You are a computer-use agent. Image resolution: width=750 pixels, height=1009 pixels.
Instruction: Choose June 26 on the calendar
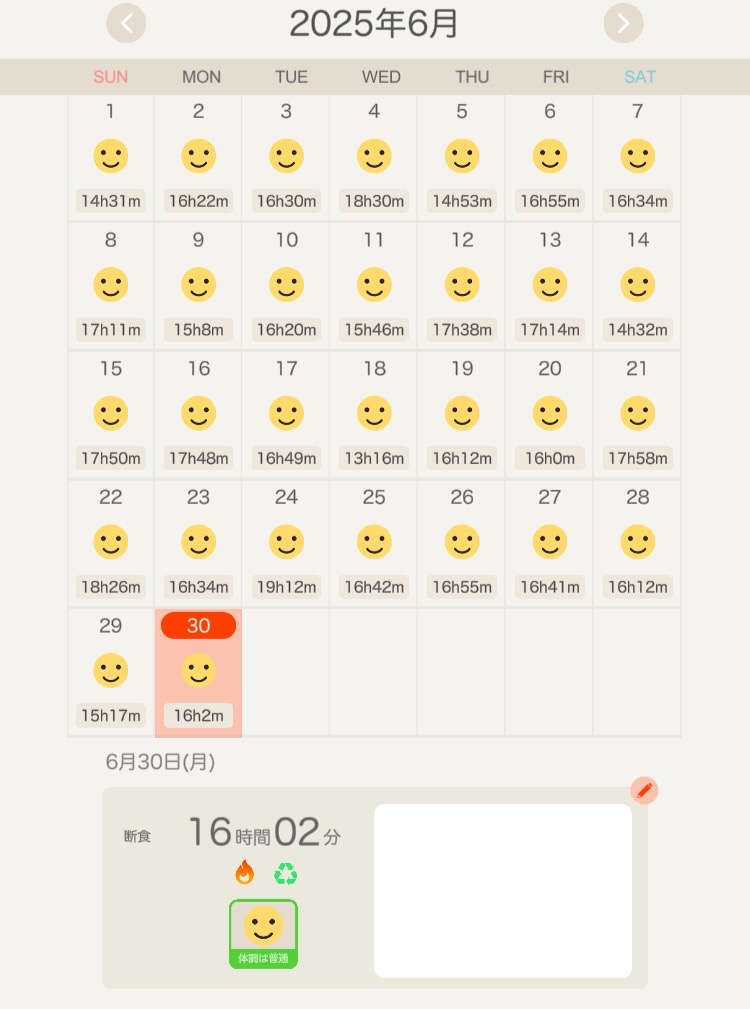pyautogui.click(x=462, y=542)
